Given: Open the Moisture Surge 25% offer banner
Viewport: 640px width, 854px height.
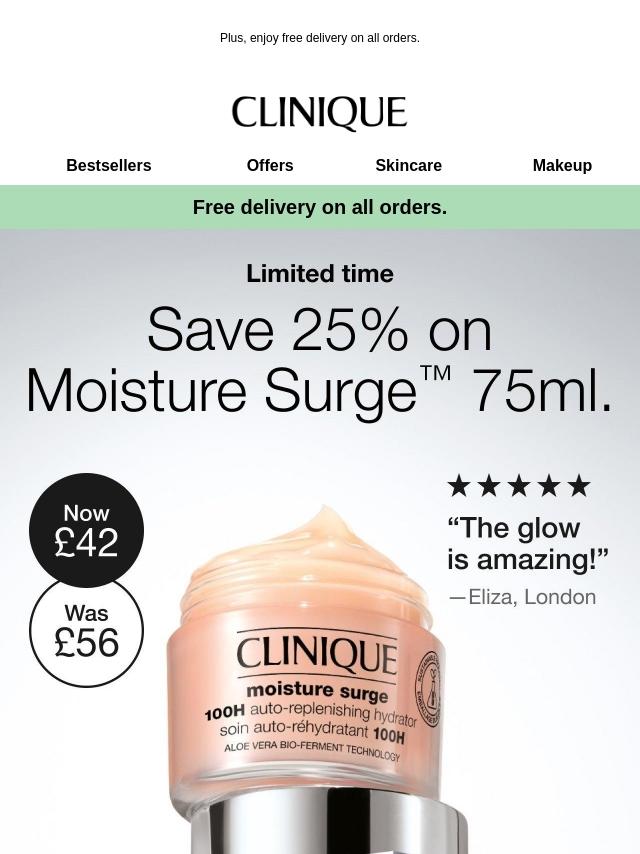Looking at the screenshot, I should (319, 360).
